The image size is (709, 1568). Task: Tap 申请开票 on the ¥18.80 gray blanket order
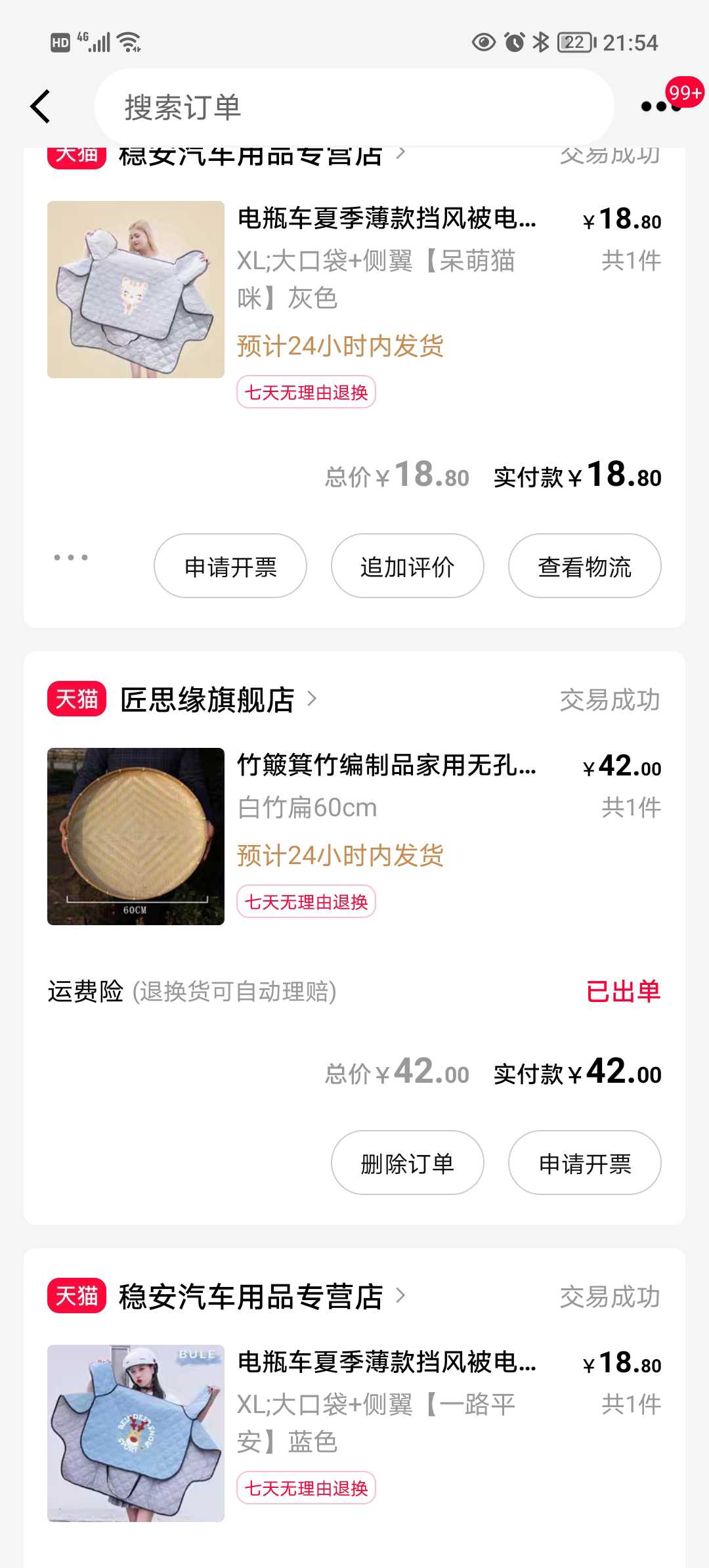click(230, 566)
